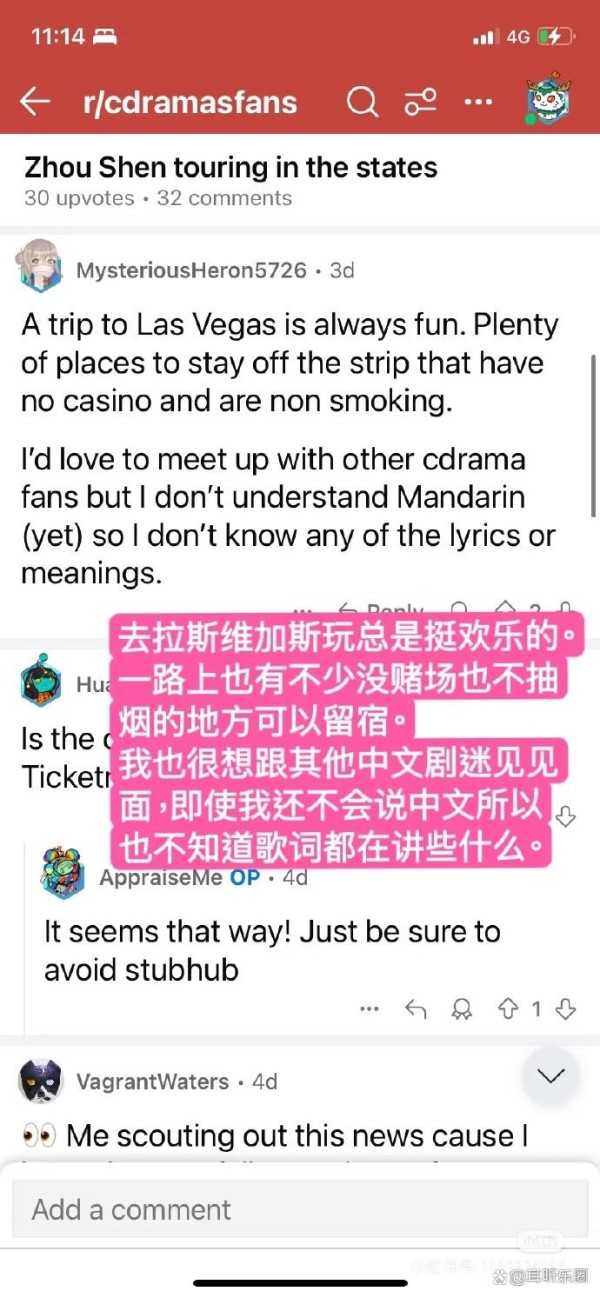Downvote AppraiseMe's stubhub comment

coord(566,1009)
